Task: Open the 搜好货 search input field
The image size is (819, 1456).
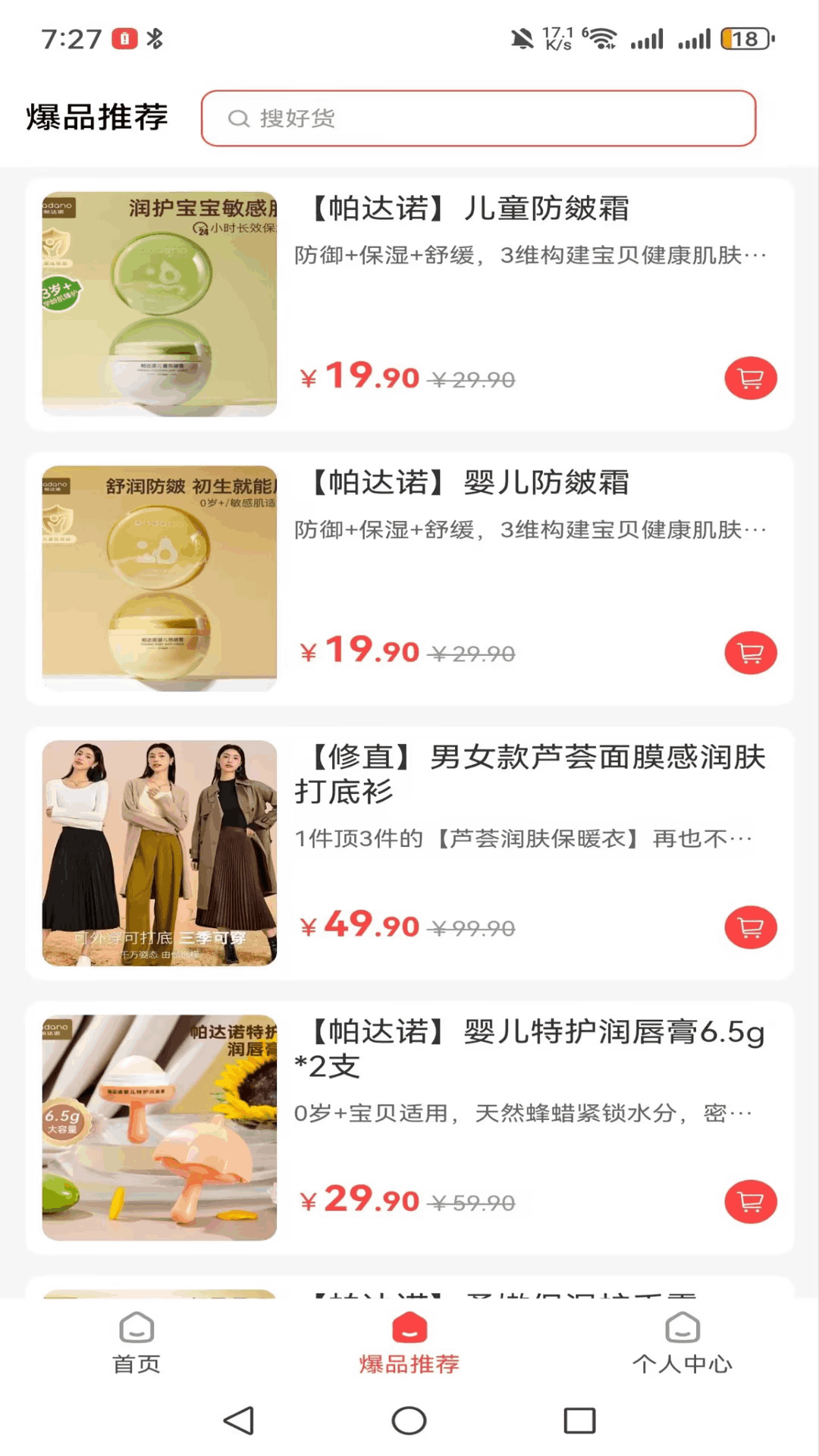Action: (x=478, y=118)
